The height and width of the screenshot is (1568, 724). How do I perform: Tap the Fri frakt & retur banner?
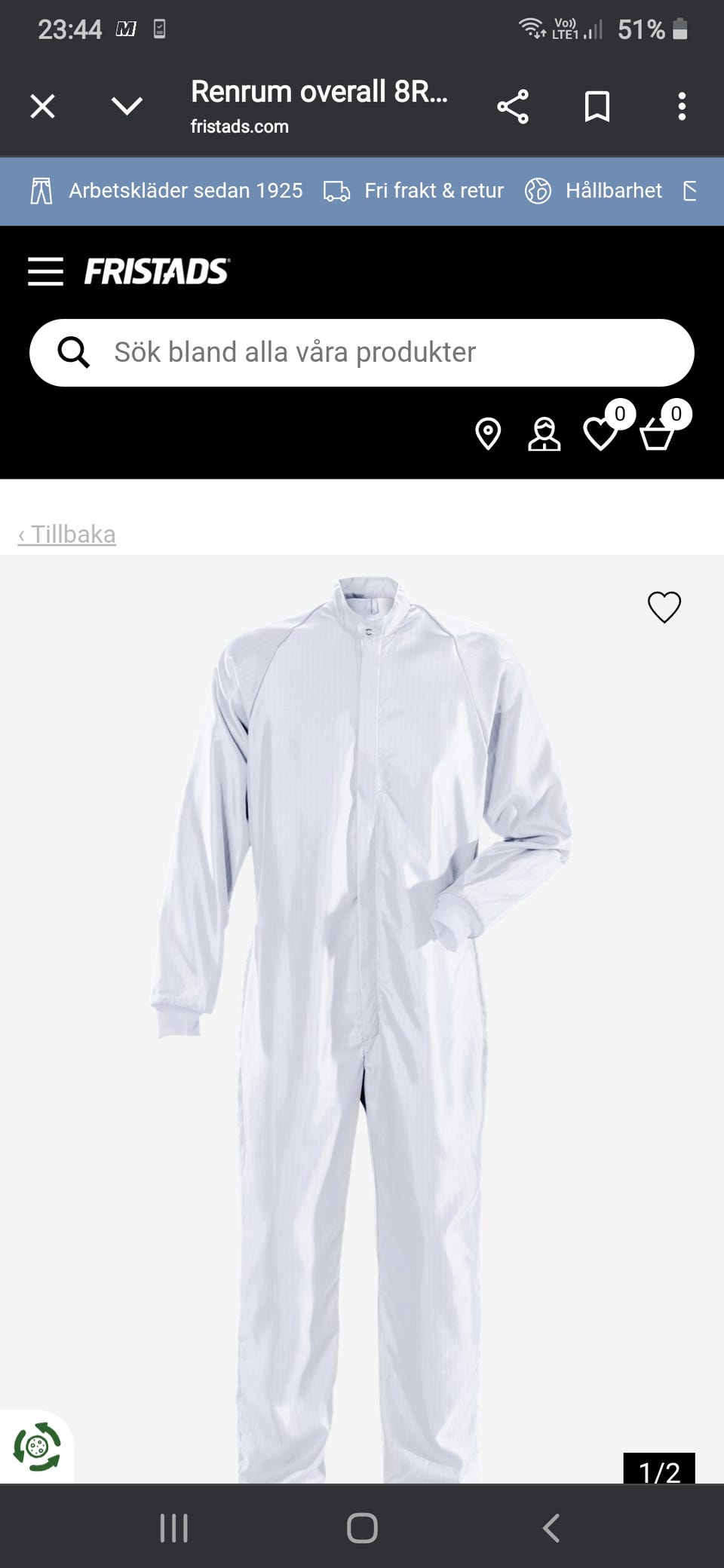click(414, 191)
